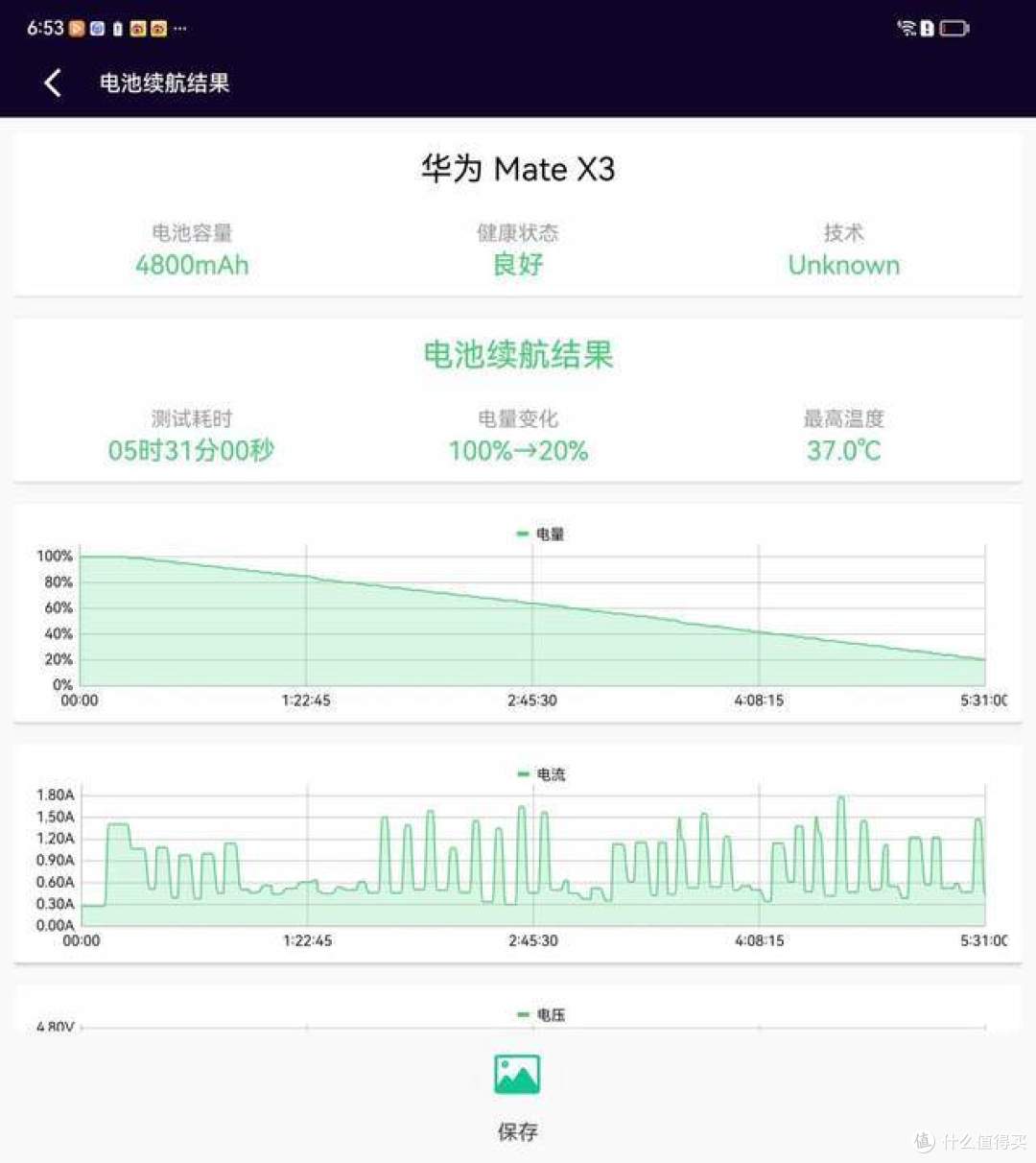
Task: Expand the 电压 voltage chart section
Action: 518,1013
